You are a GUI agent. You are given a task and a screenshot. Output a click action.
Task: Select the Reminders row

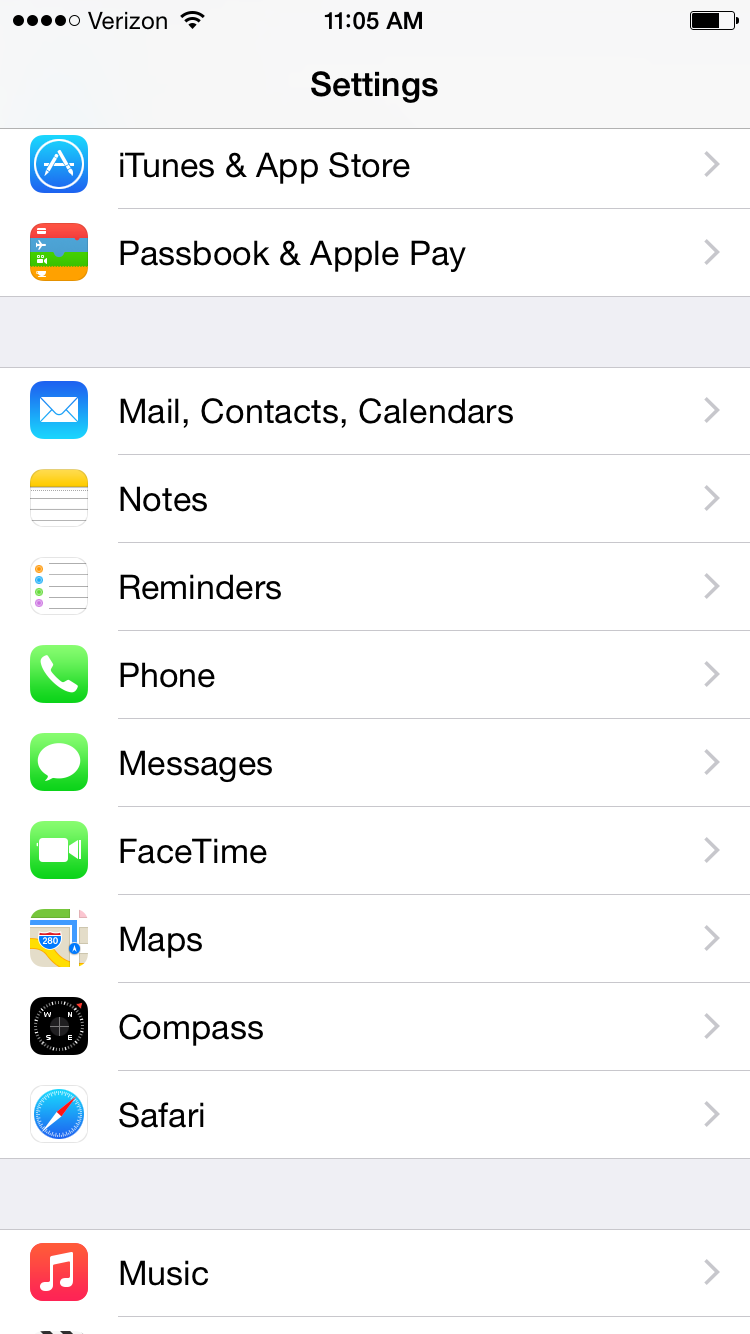pos(375,587)
